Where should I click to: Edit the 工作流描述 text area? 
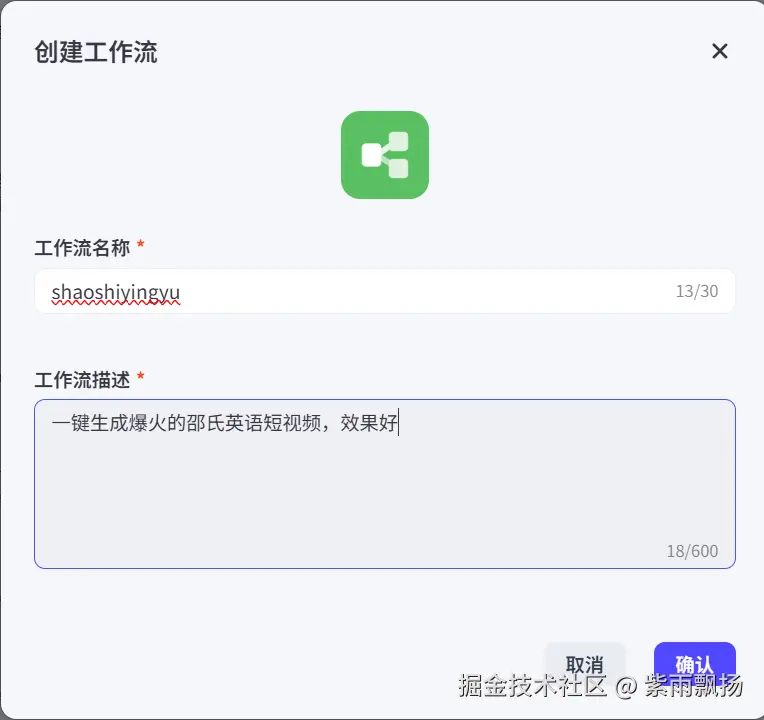384,484
